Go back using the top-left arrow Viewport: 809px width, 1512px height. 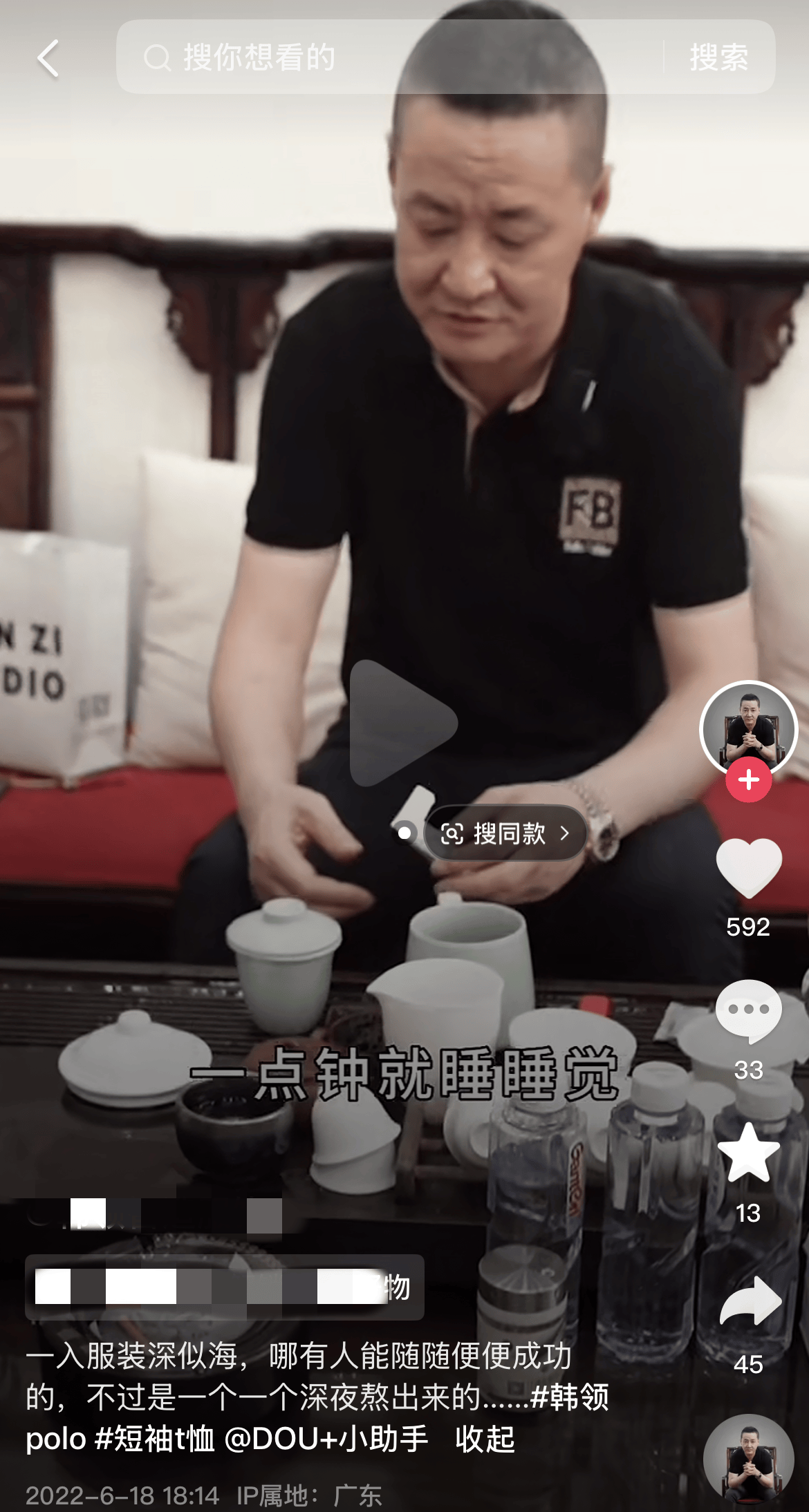[48, 58]
